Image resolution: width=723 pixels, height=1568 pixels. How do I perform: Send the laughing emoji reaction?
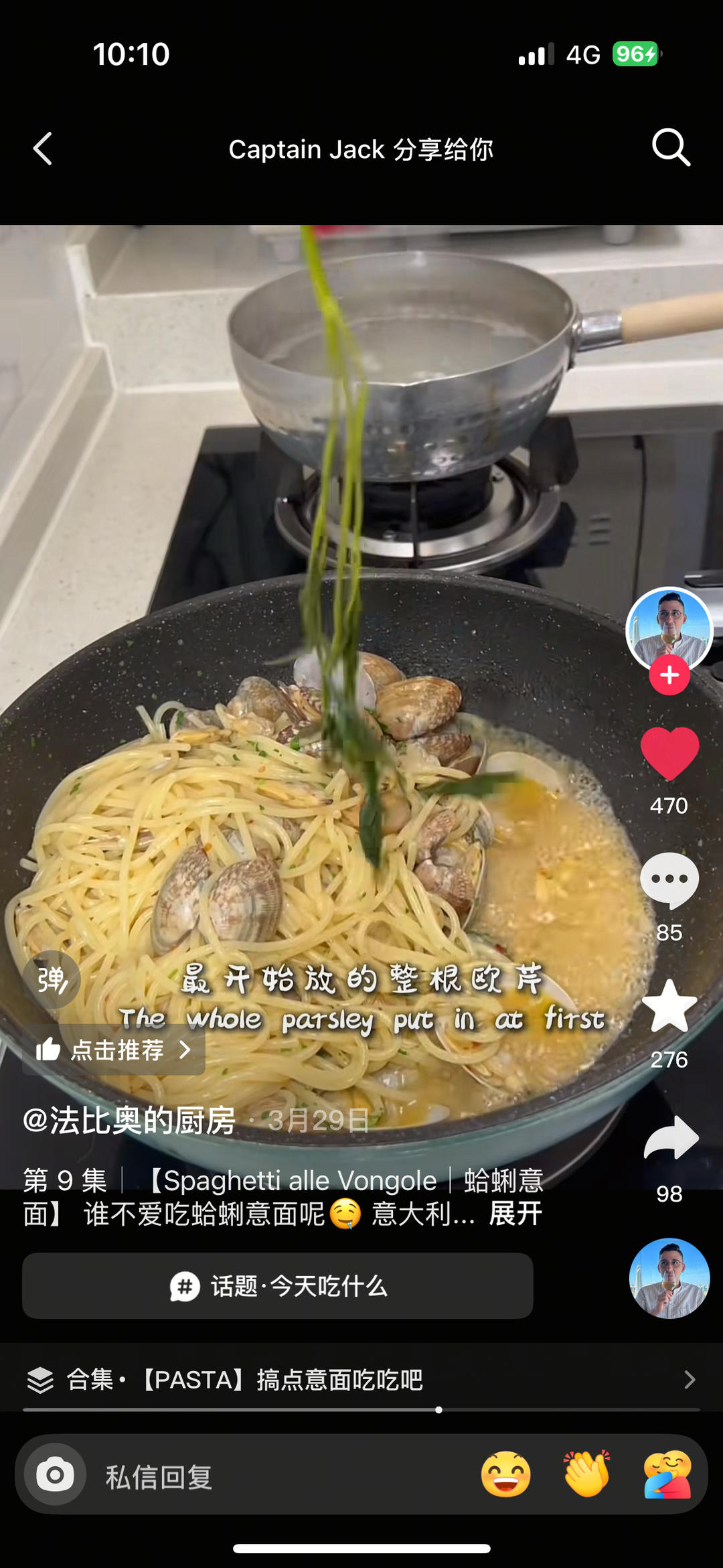(506, 1475)
